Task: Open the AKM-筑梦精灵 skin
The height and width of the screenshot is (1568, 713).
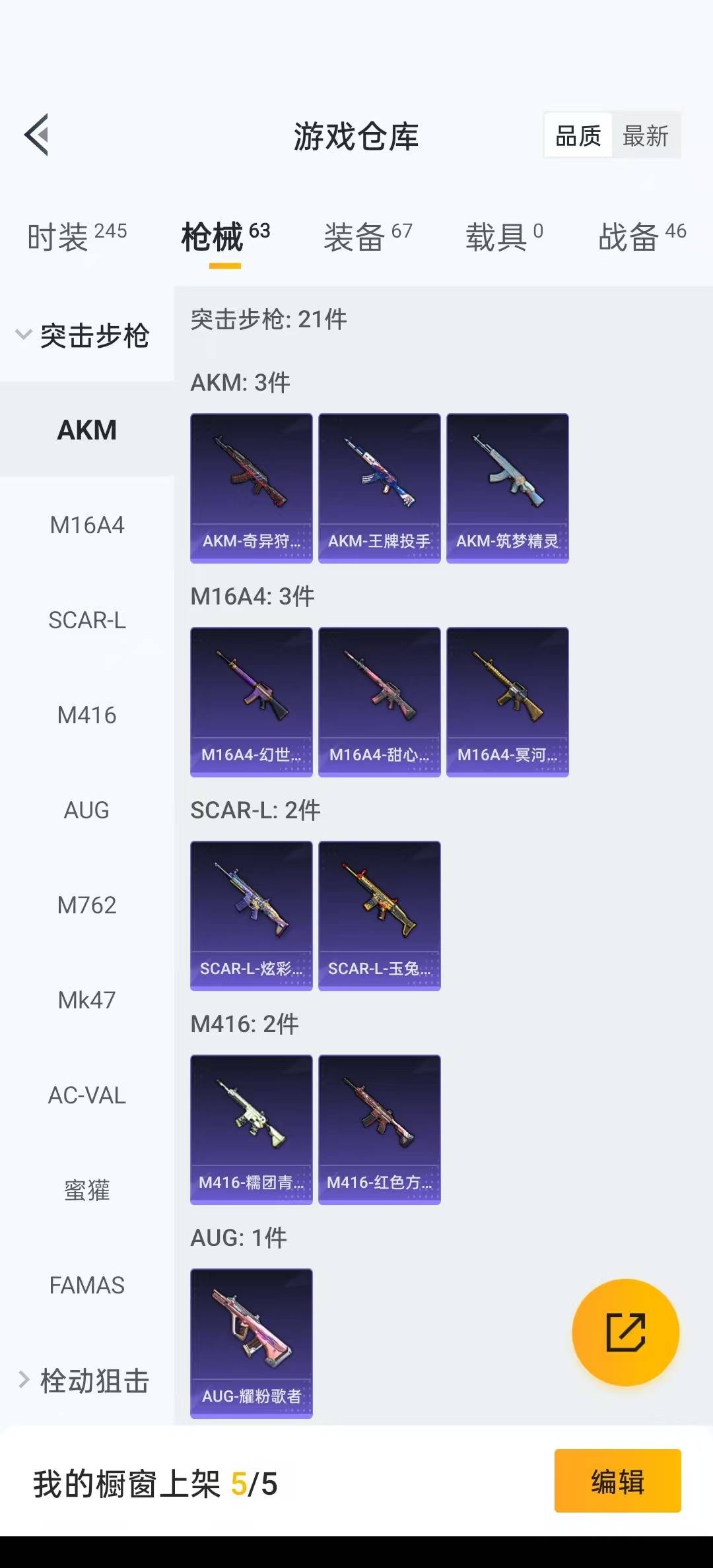Action: click(507, 488)
